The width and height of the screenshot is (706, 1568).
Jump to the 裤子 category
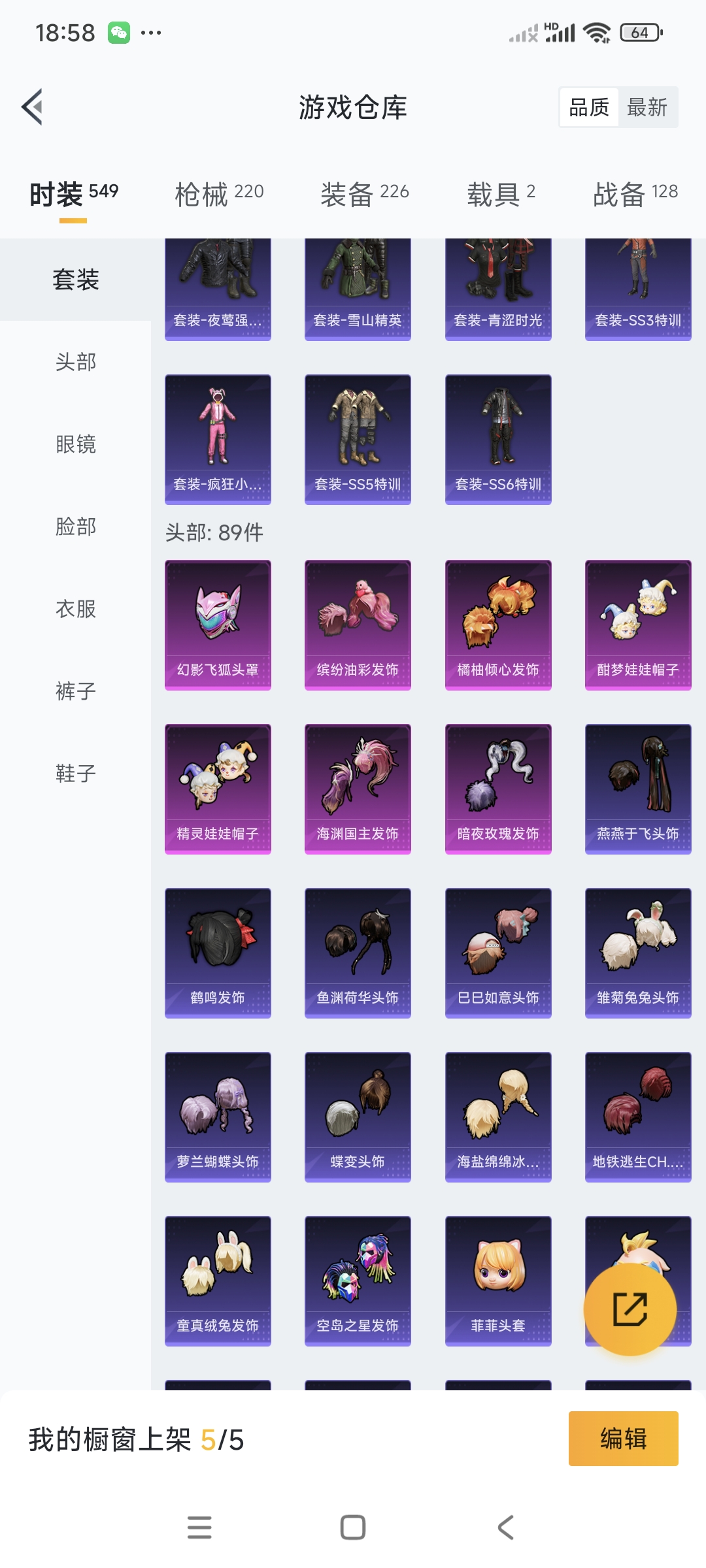[76, 691]
